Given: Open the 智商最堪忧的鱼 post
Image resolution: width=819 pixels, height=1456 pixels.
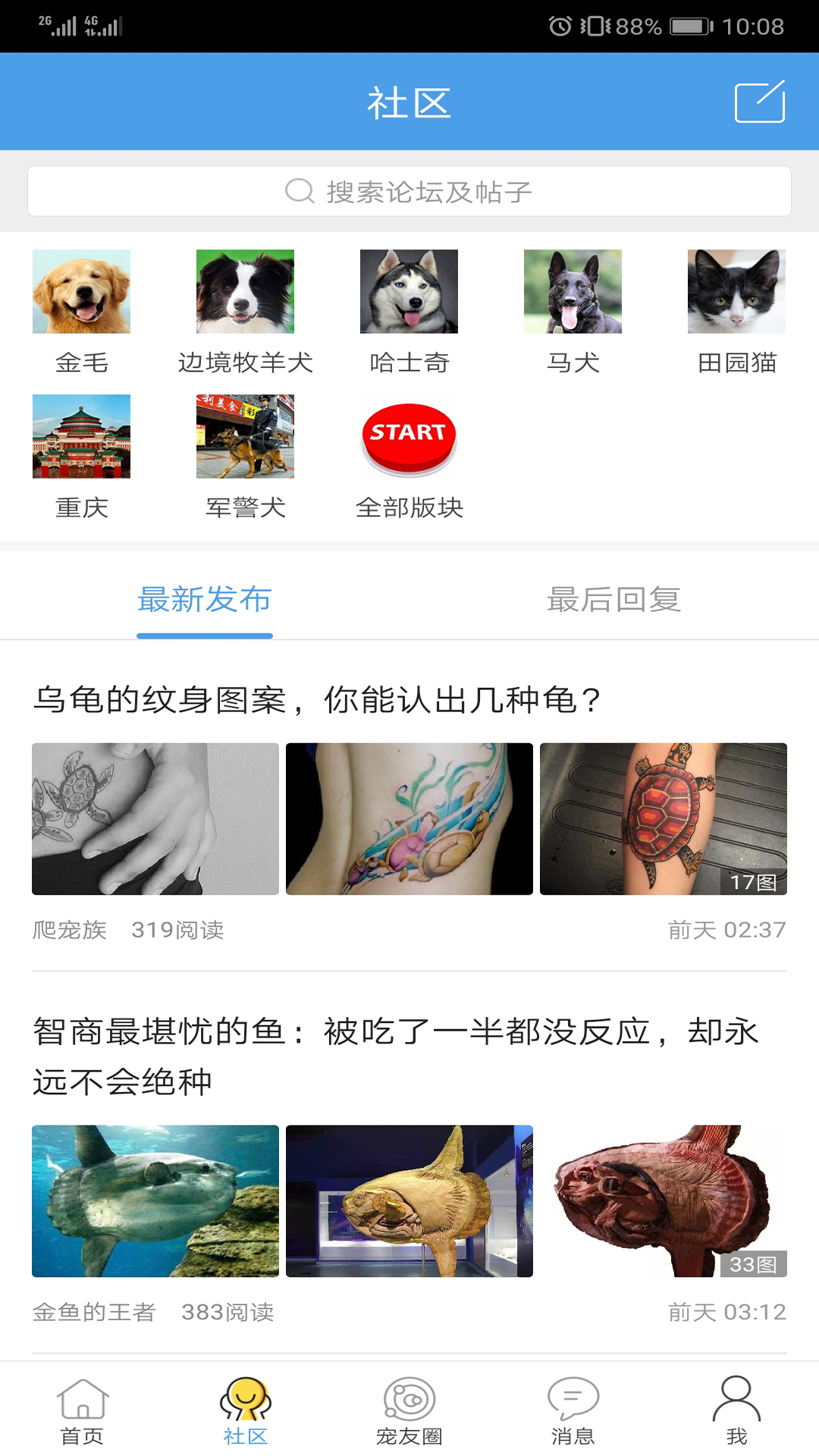Looking at the screenshot, I should coord(379,1050).
